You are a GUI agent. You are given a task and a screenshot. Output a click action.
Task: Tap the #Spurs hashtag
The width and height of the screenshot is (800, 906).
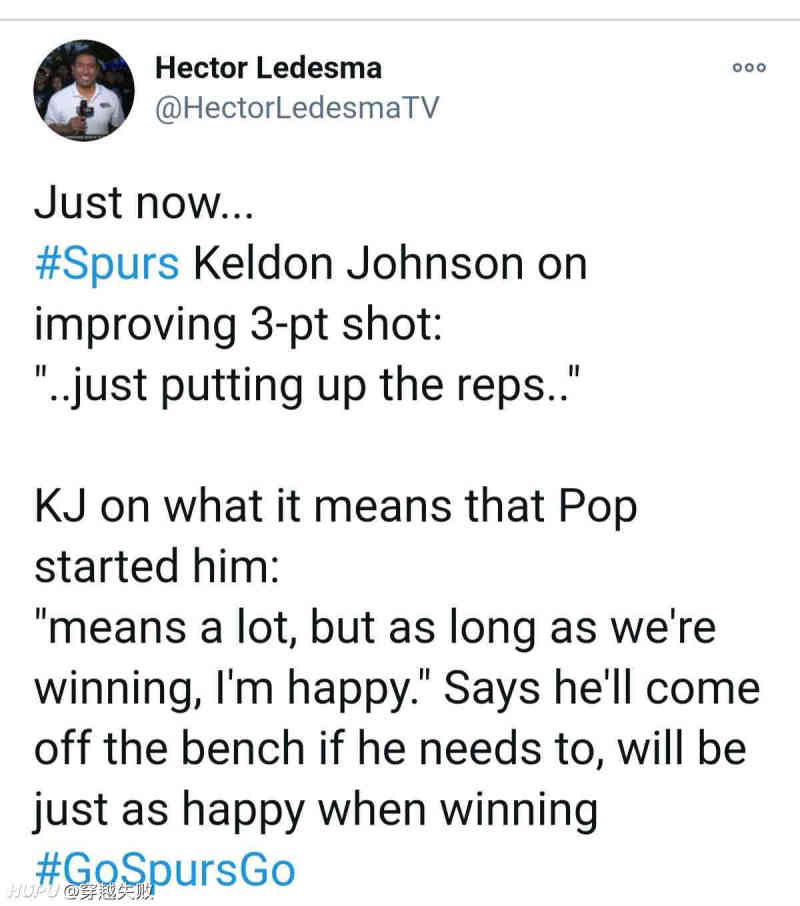coord(107,265)
